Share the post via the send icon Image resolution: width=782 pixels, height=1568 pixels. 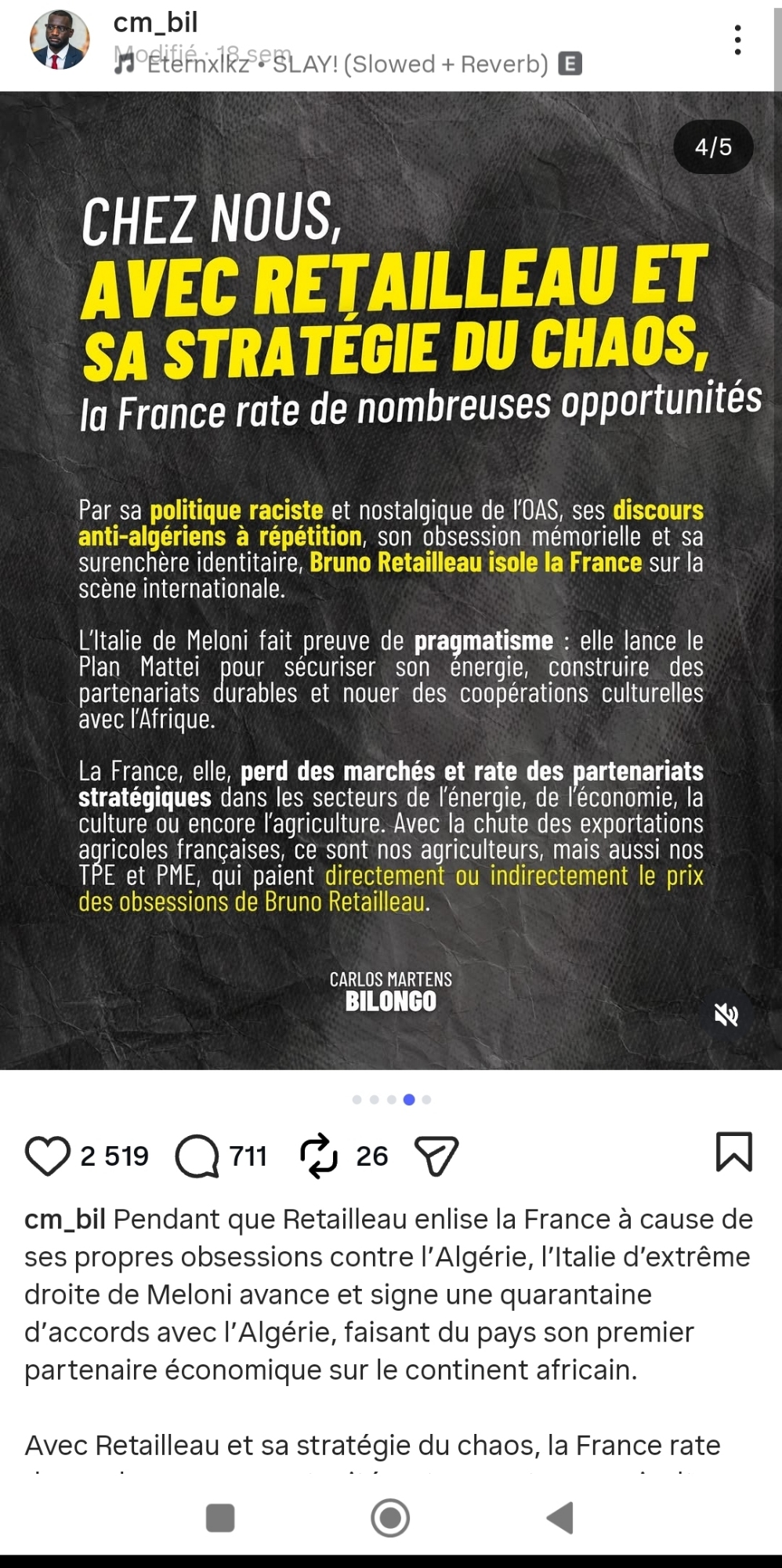click(x=436, y=1156)
